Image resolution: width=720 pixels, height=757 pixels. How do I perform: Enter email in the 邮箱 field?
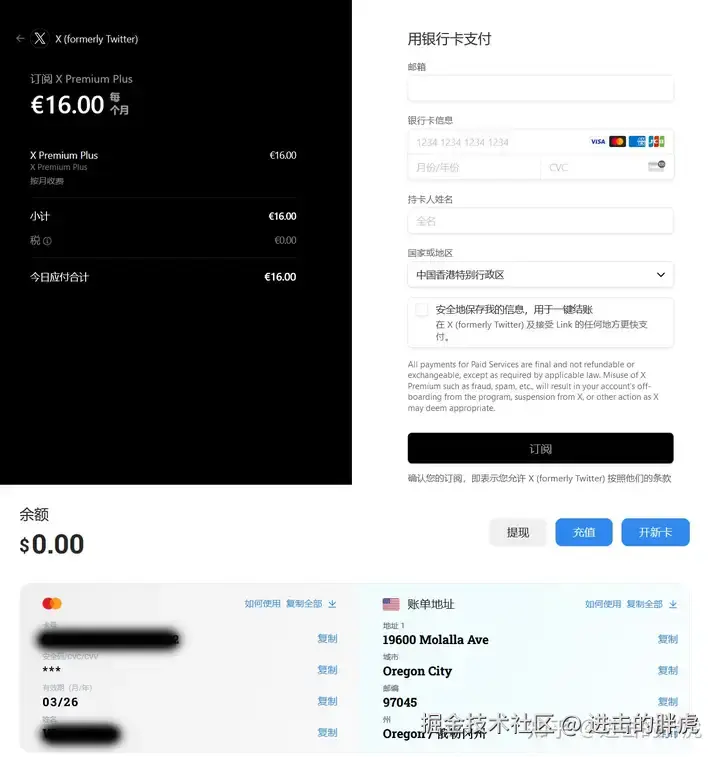click(x=540, y=89)
